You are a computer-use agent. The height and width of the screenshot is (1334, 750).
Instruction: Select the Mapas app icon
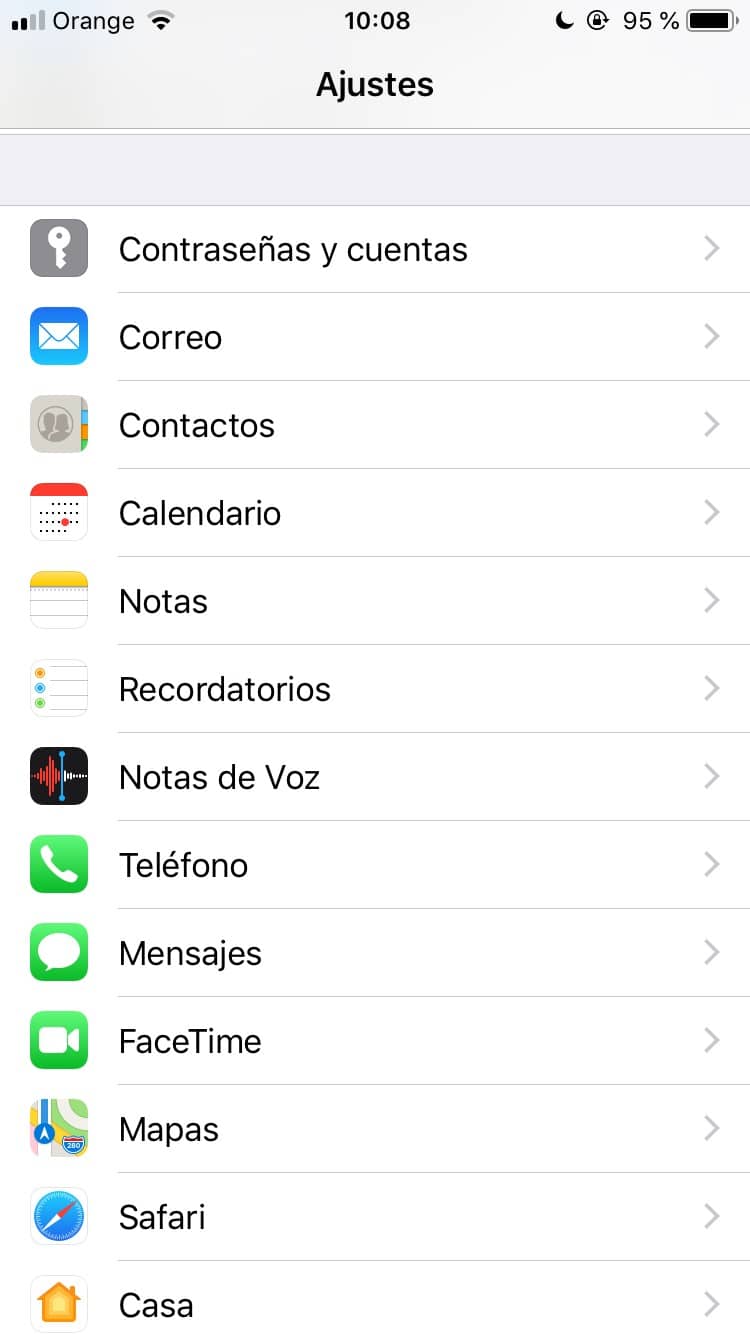[x=58, y=1129]
